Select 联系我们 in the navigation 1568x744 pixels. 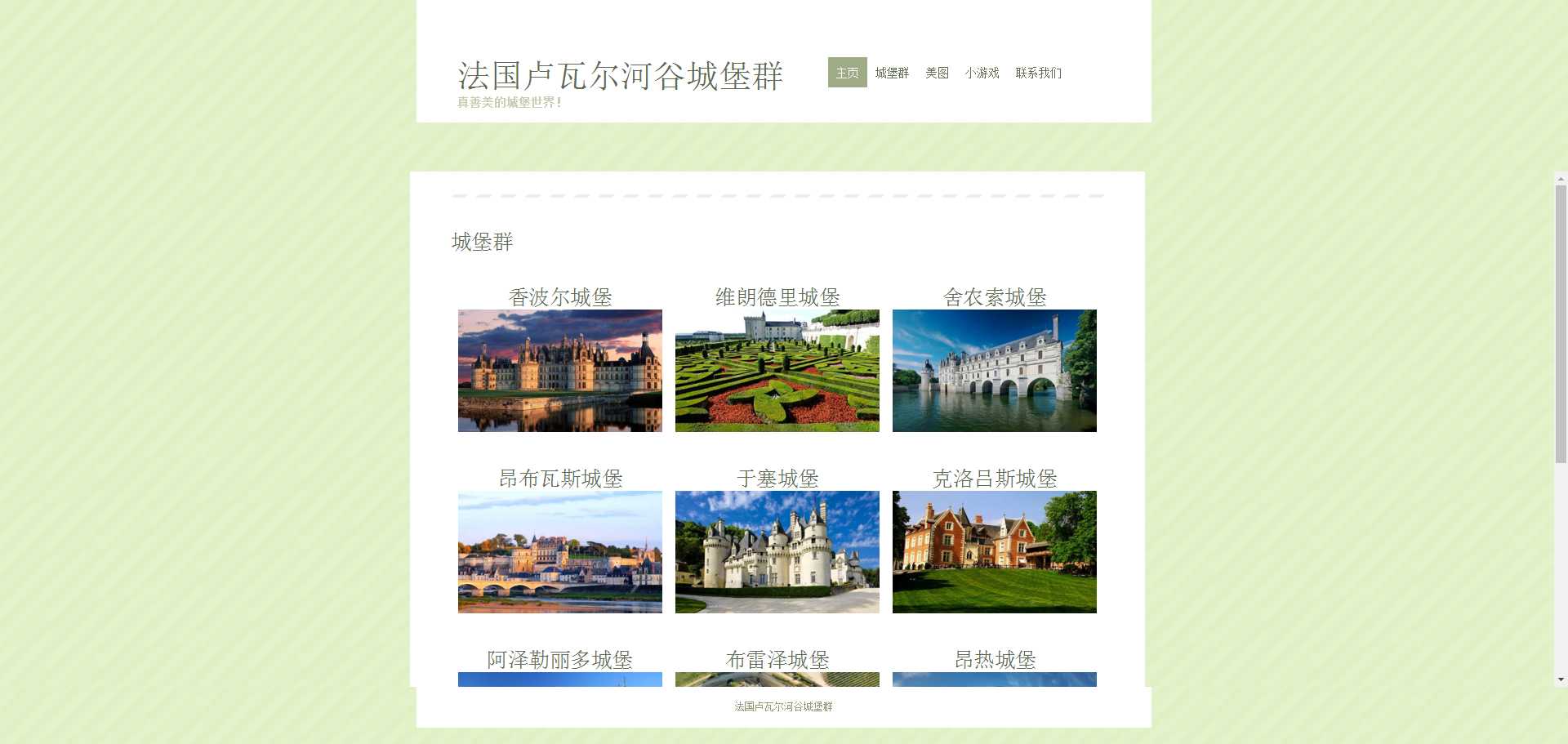coord(1038,73)
